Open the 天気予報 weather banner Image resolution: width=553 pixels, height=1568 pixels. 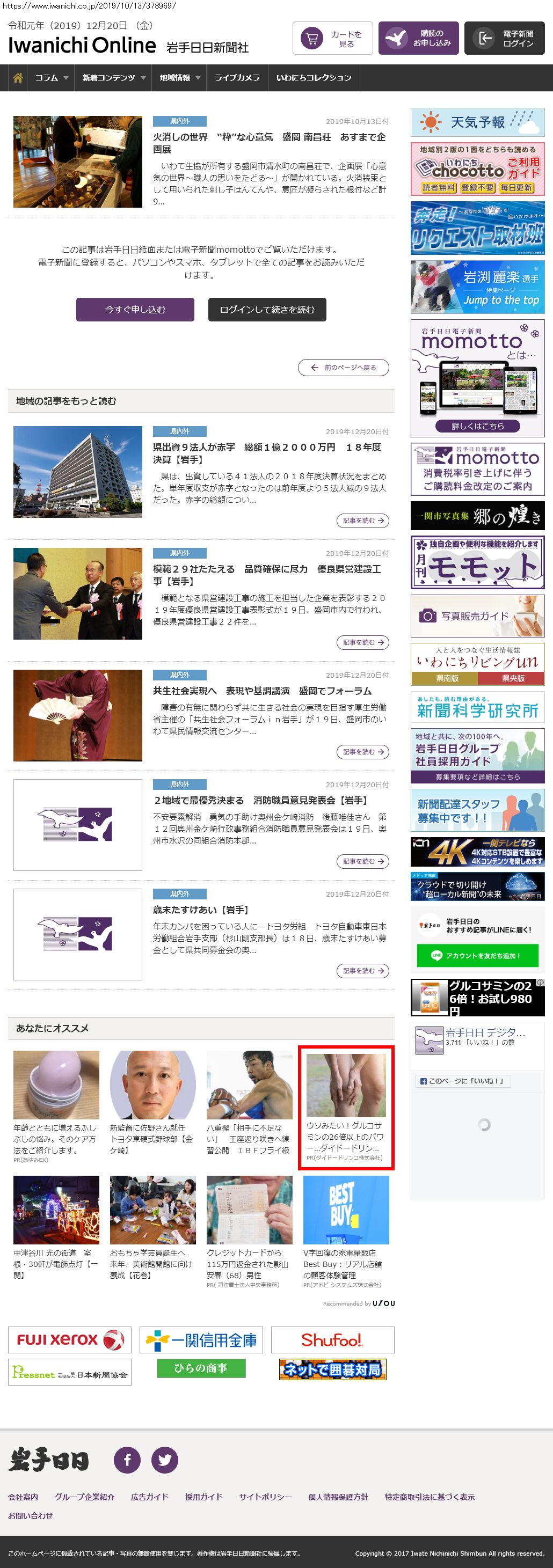[477, 122]
